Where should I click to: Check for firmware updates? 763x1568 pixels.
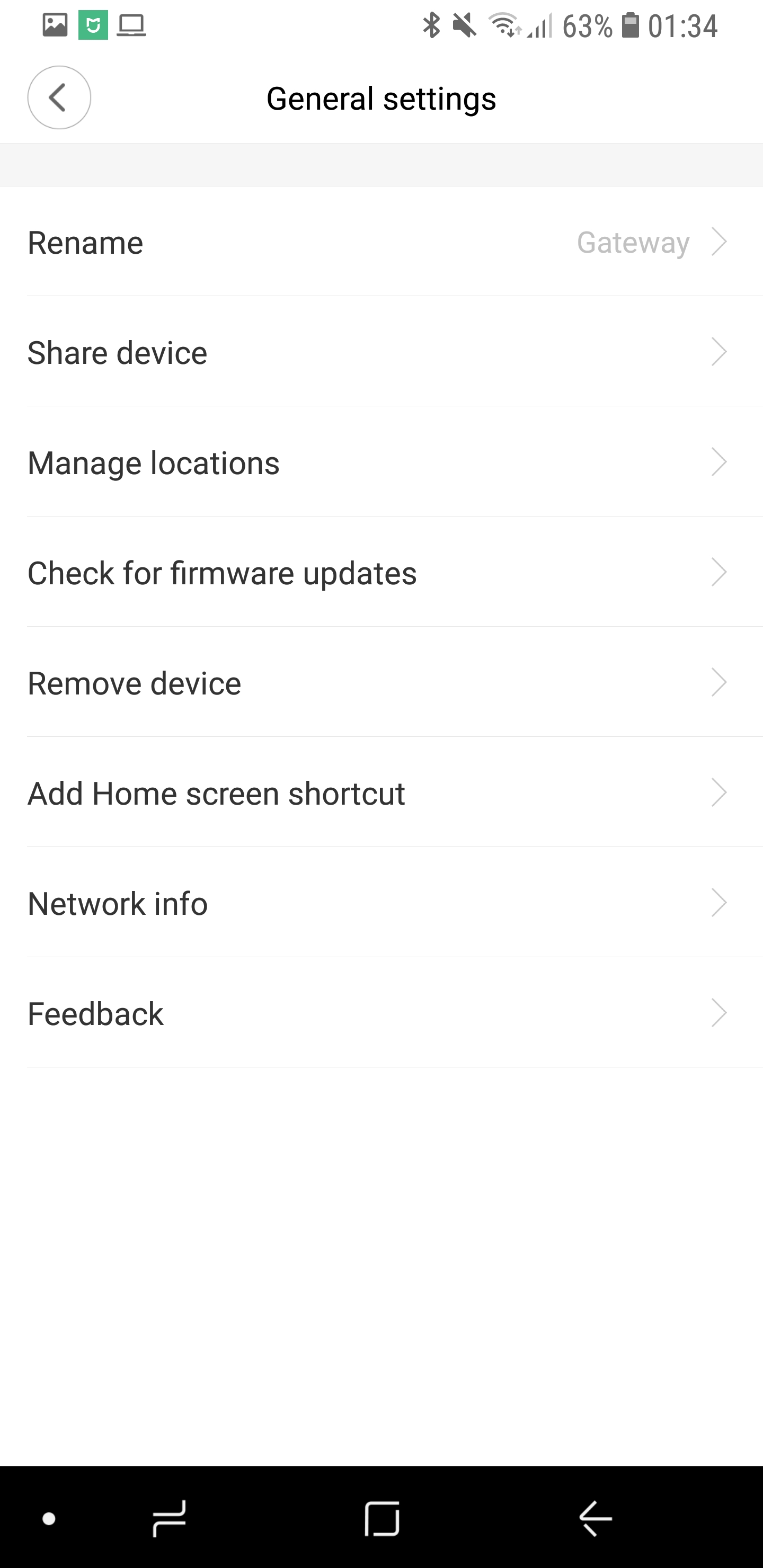point(381,573)
